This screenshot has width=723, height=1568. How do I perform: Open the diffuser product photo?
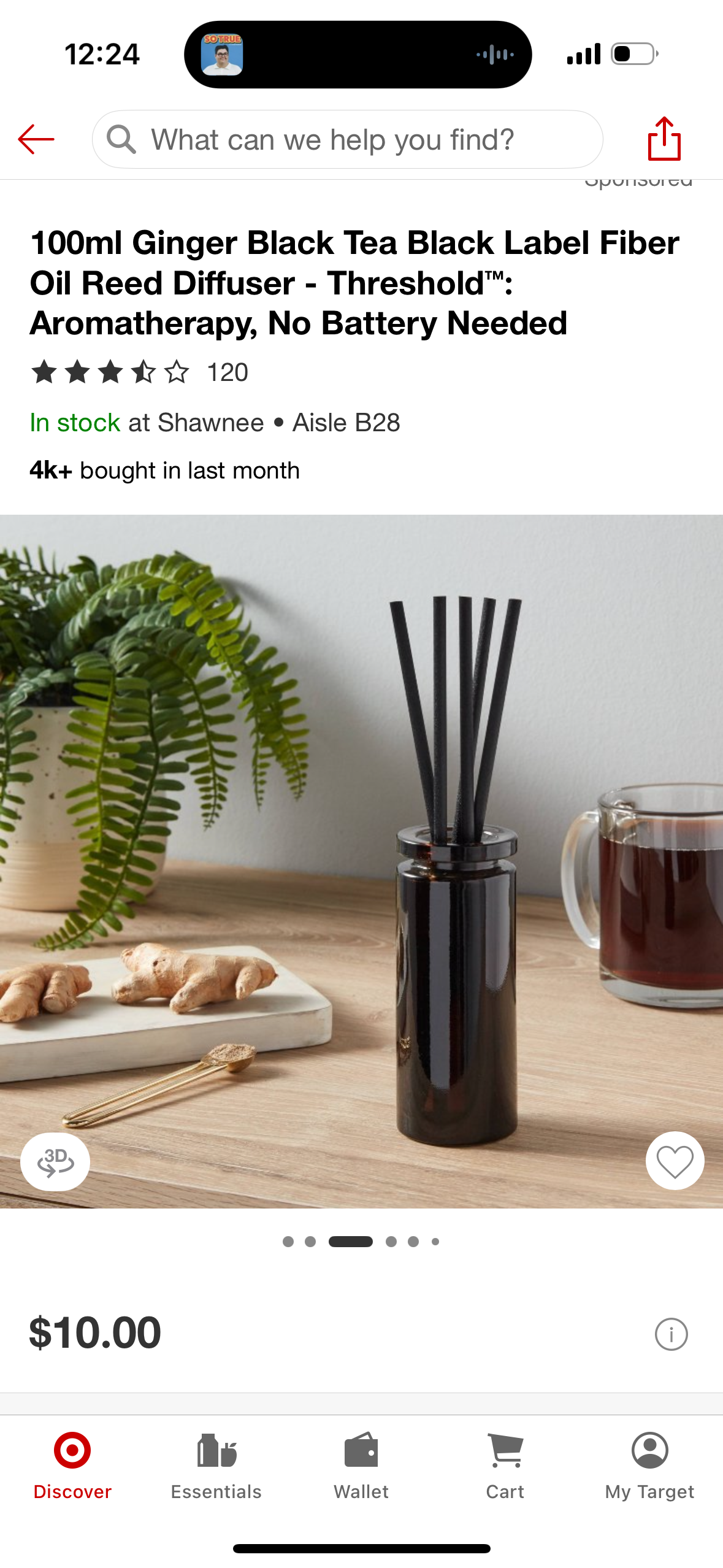(361, 859)
